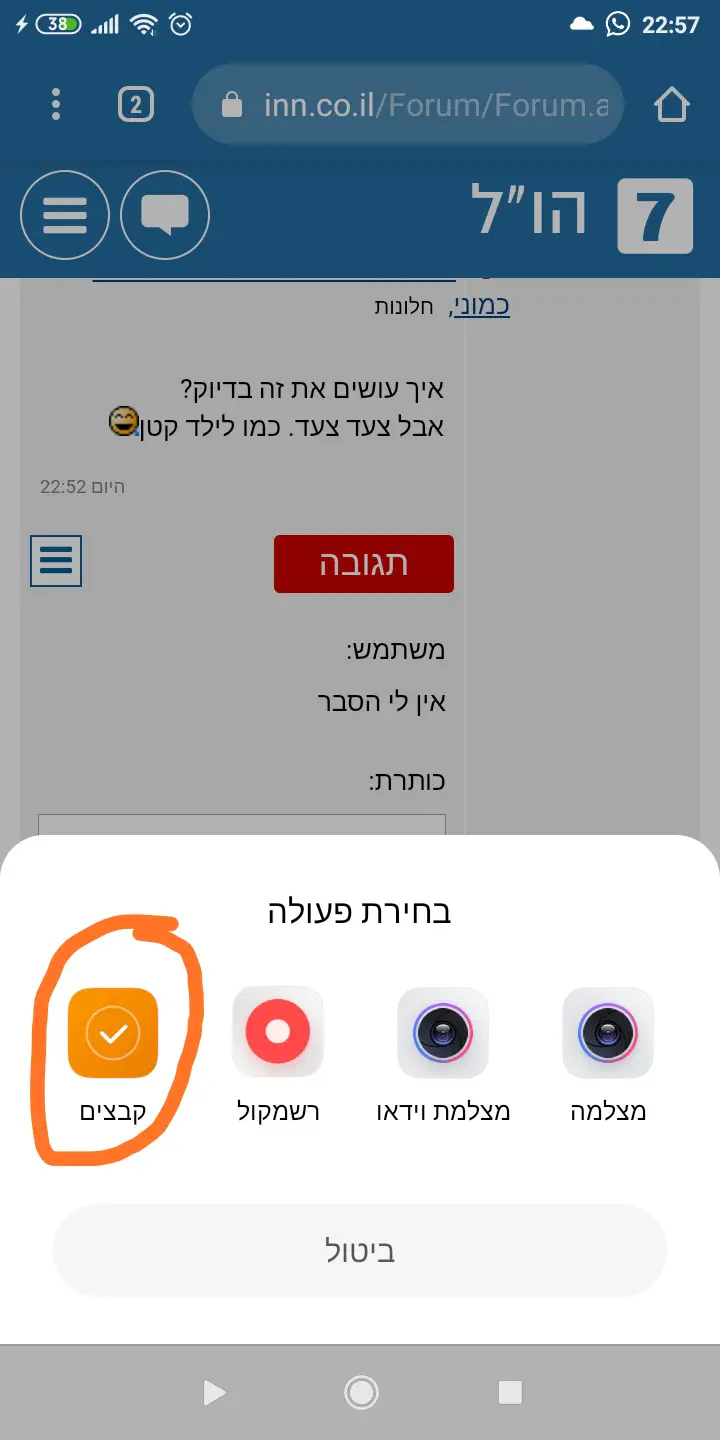Go back using the system back button

pos(213,1392)
